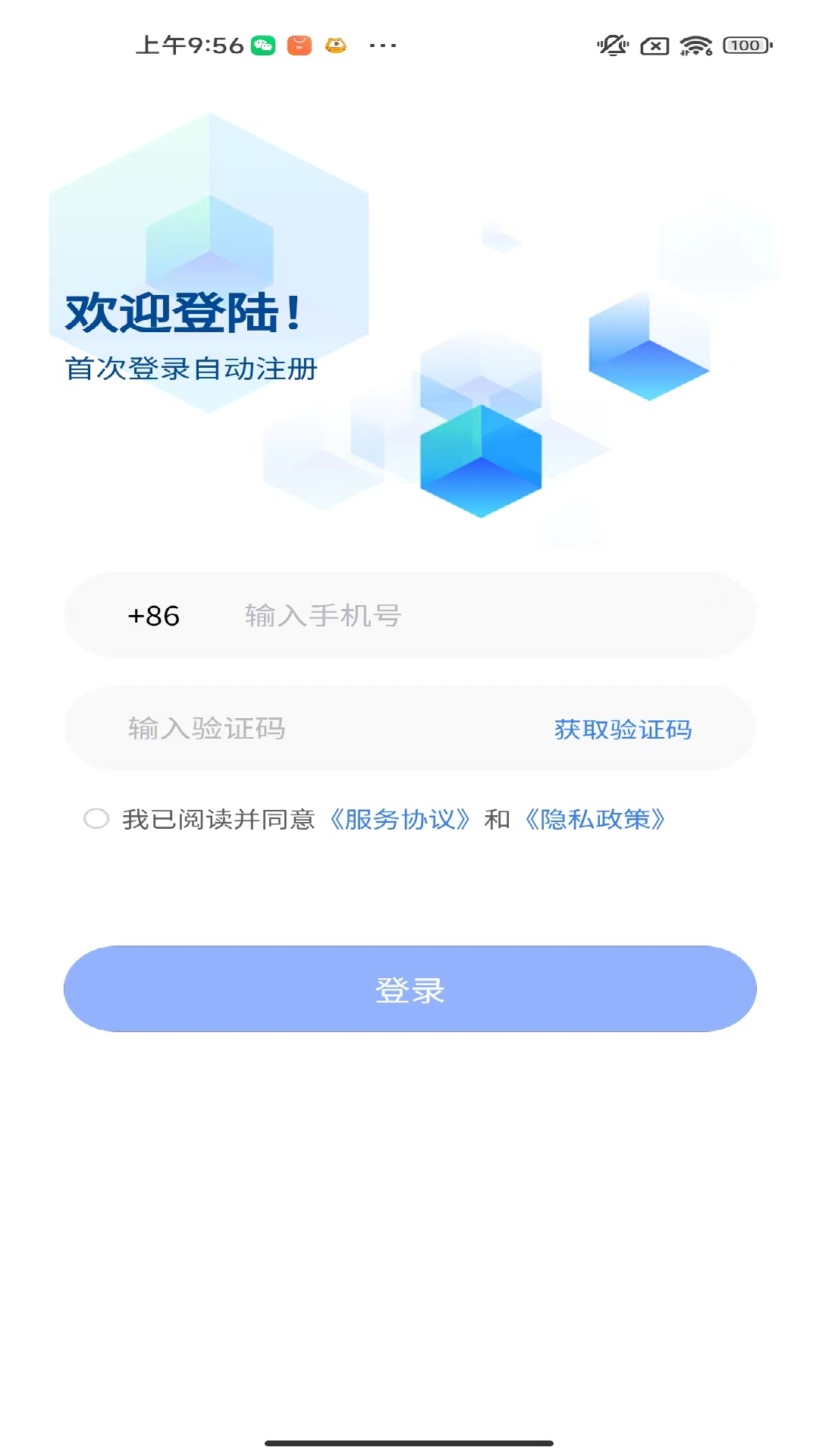The height and width of the screenshot is (1456, 819).
Task: Open the 服务协议 service agreement
Action: pos(402,820)
